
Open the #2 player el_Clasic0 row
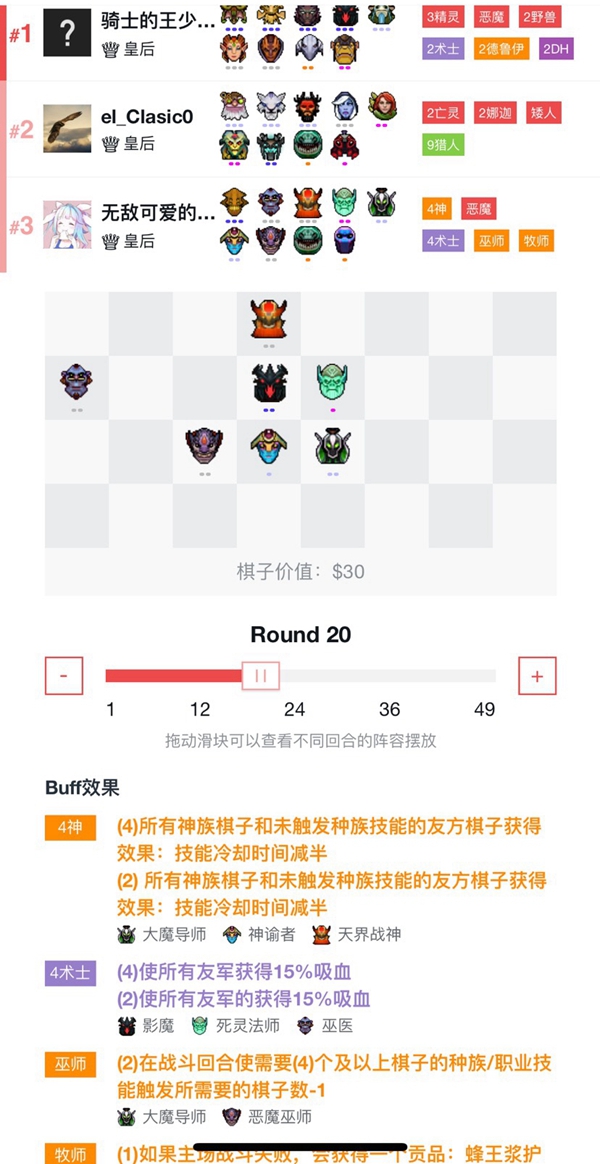(146, 117)
